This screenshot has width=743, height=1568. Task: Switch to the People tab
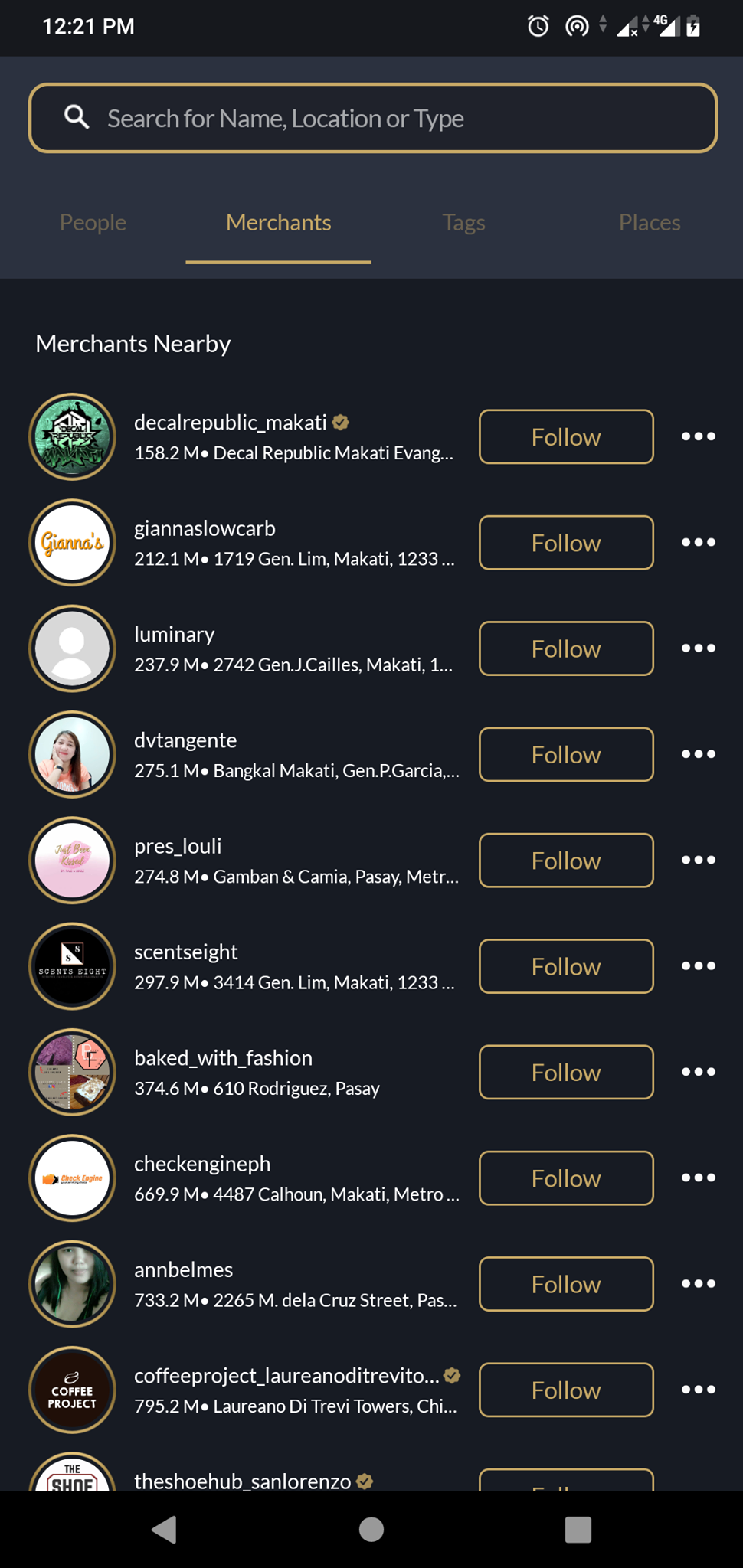[x=93, y=222]
